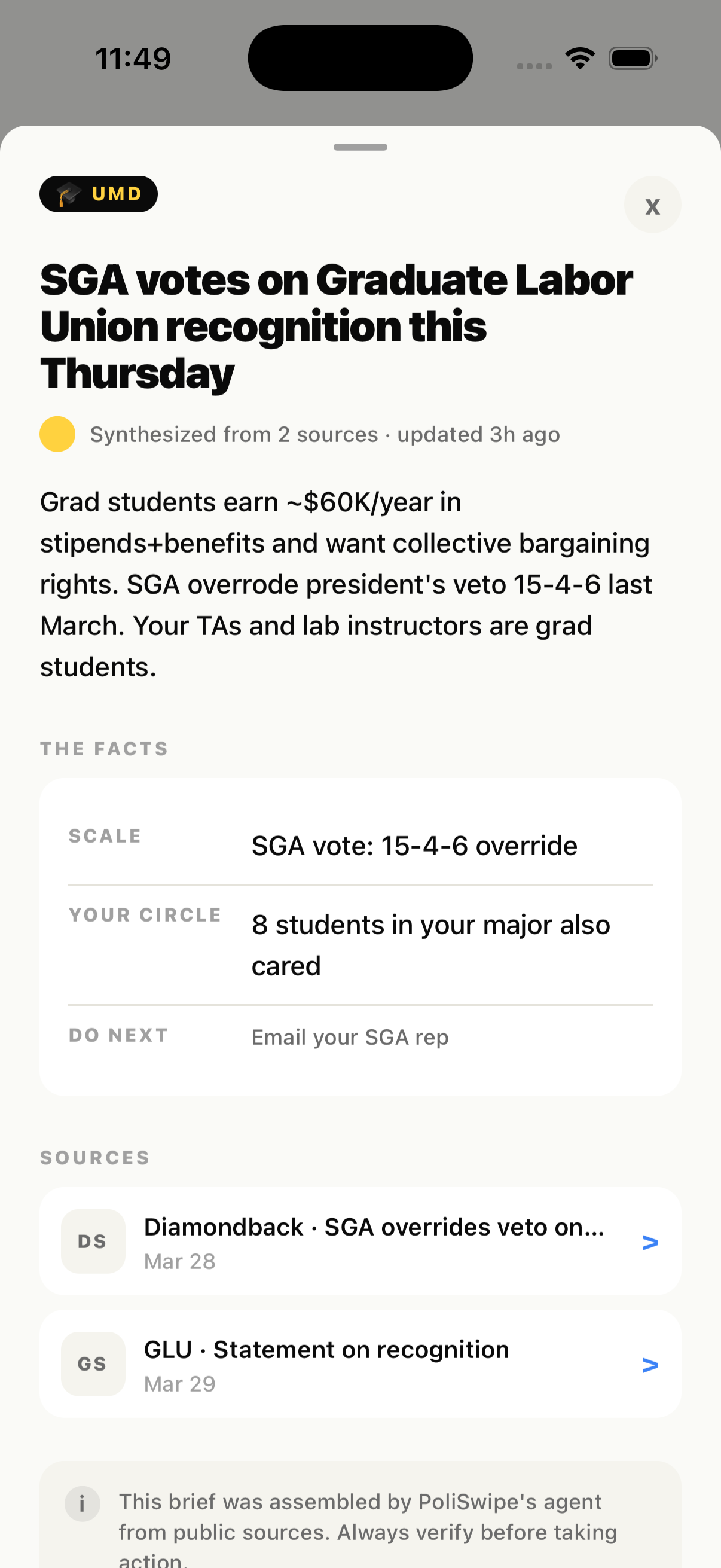Open the GLU Statement on recognition source
The height and width of the screenshot is (1568, 721).
click(360, 1363)
